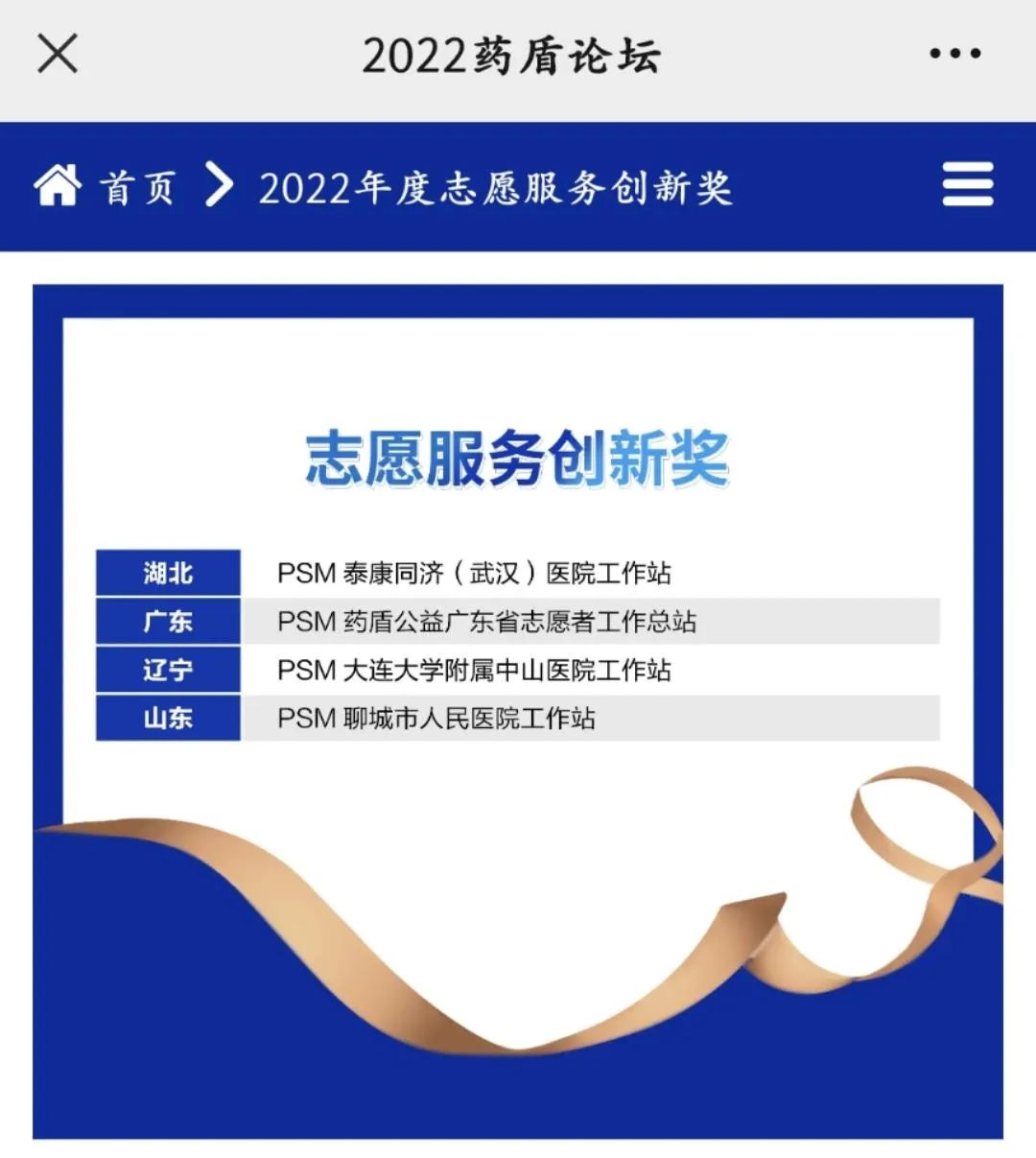Open the three-dot overflow menu

pyautogui.click(x=955, y=54)
